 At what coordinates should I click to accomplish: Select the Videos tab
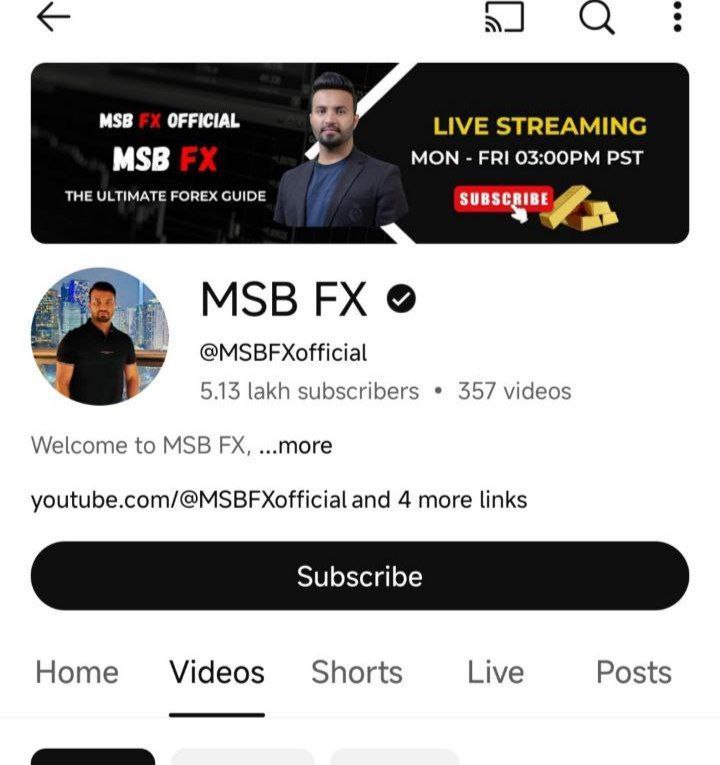(x=217, y=672)
